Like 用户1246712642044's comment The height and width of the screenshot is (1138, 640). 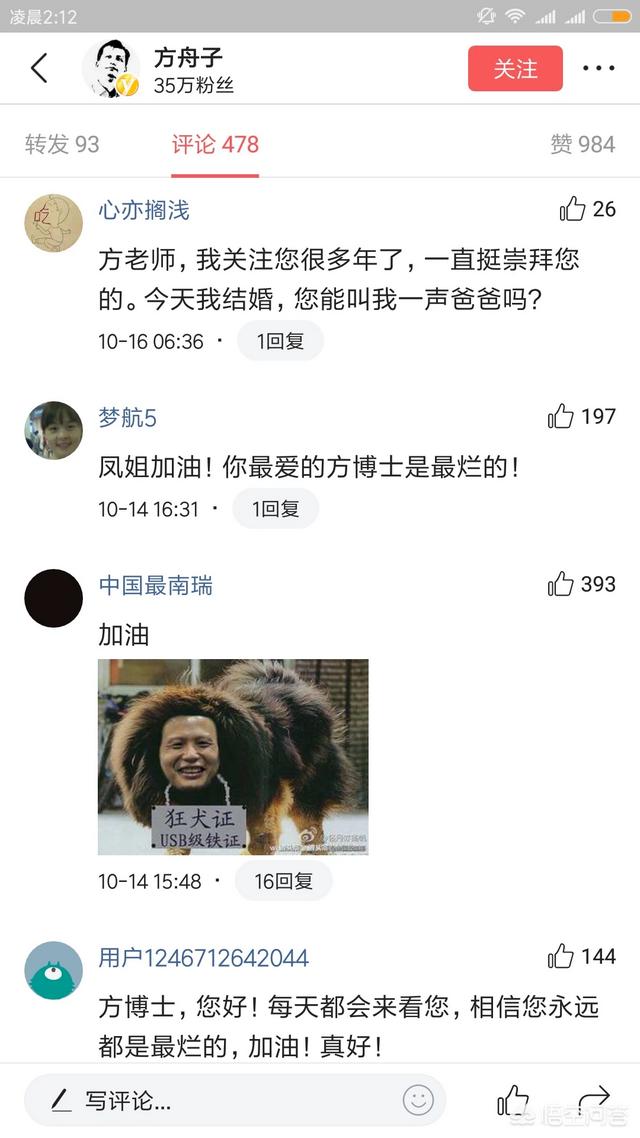(x=561, y=957)
